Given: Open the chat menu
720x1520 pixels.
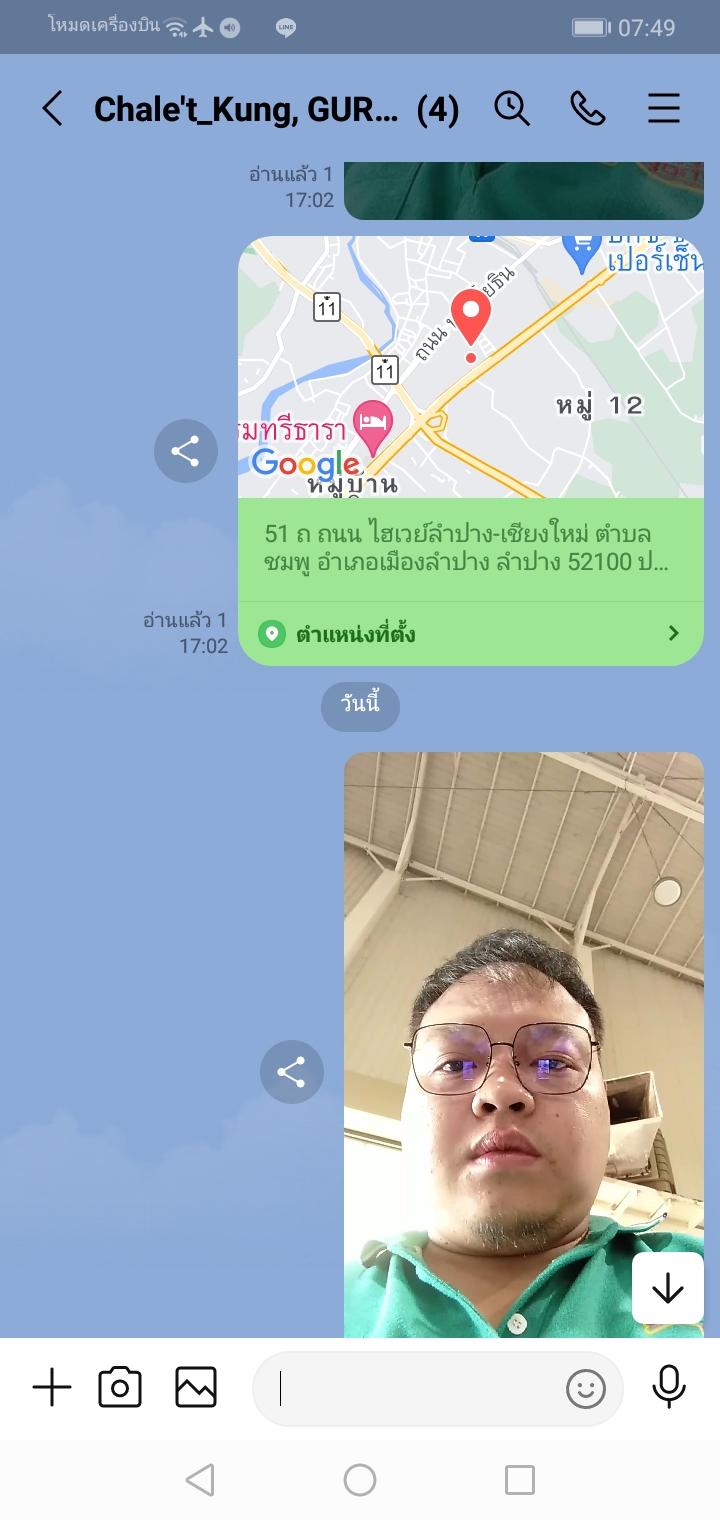Looking at the screenshot, I should (x=664, y=108).
